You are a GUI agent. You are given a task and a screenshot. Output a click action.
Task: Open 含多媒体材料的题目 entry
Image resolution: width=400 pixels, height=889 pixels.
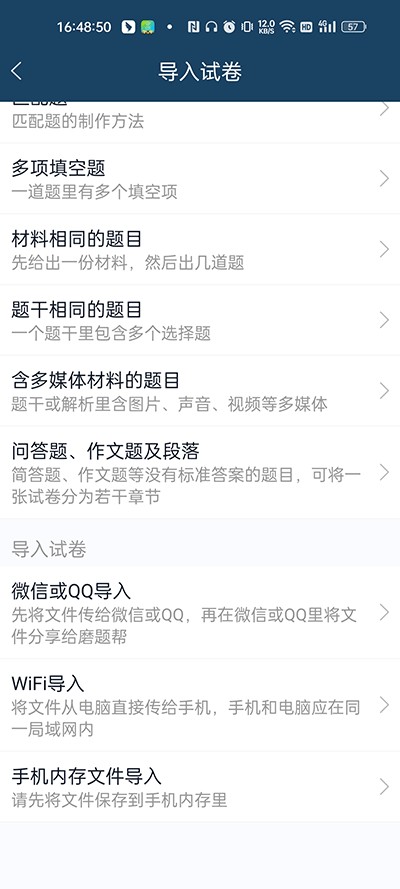click(200, 391)
